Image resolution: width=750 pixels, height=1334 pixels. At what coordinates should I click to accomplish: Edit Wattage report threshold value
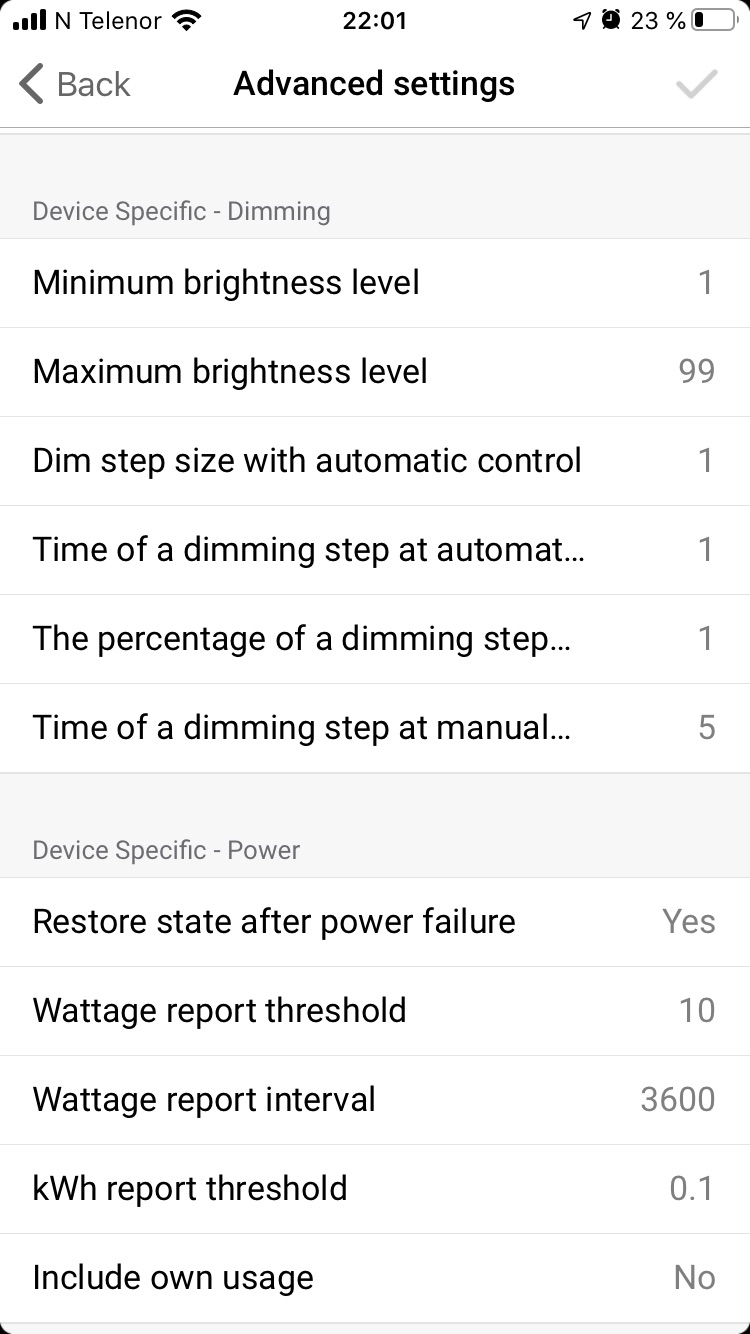(375, 1011)
